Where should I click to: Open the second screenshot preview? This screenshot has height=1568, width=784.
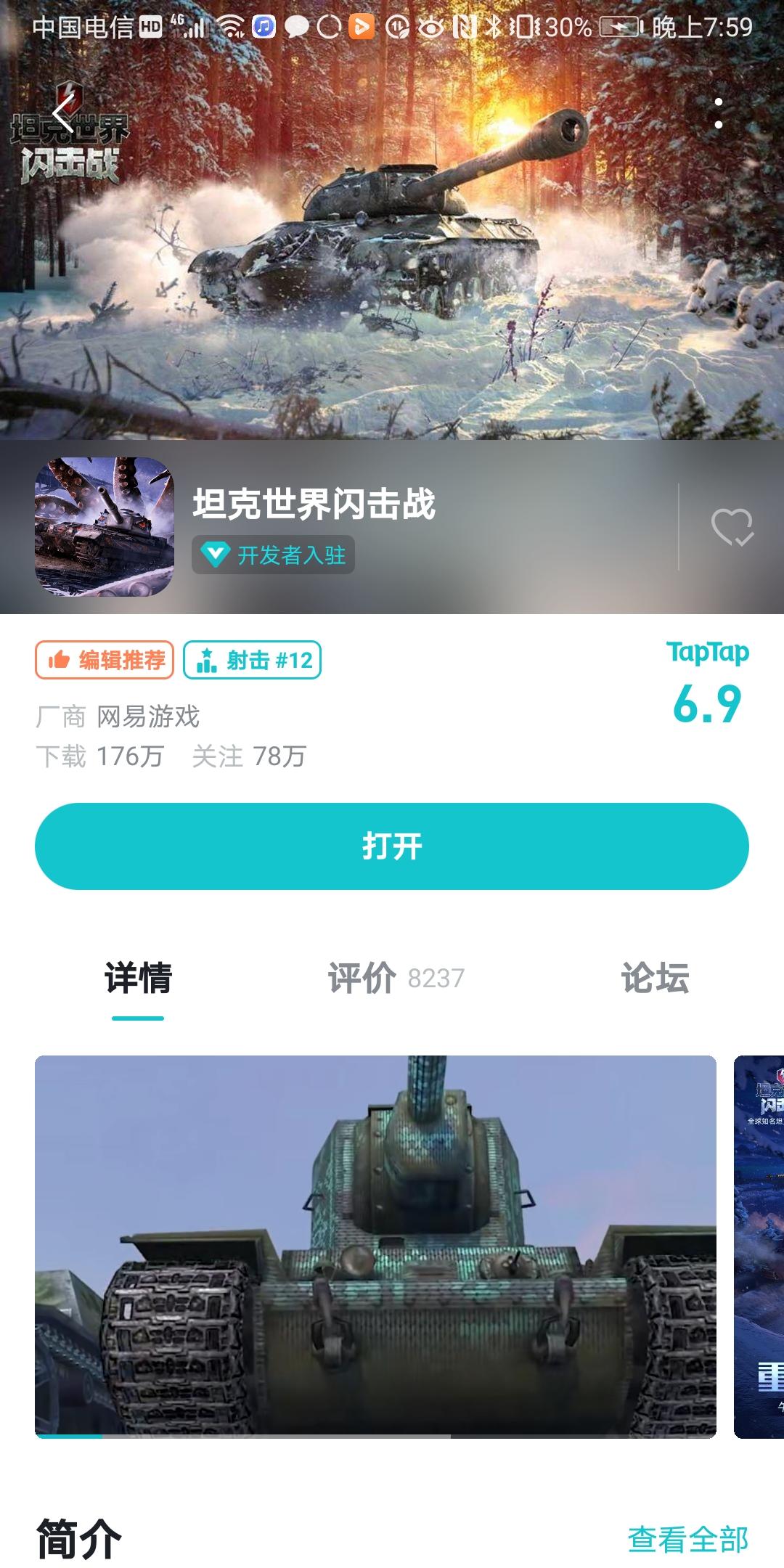(760, 1246)
